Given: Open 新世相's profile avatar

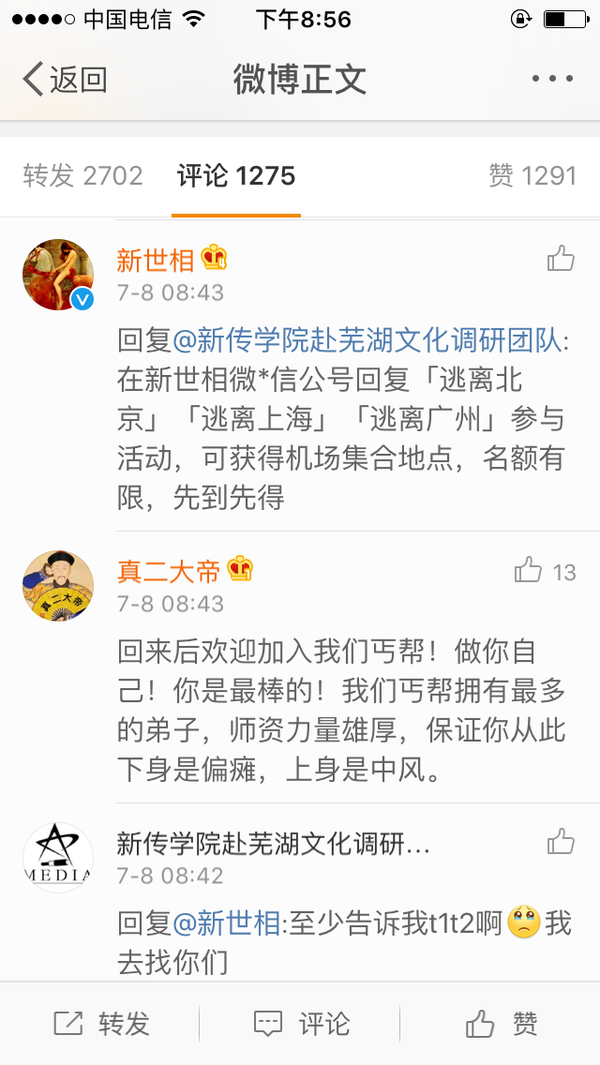Looking at the screenshot, I should point(58,275).
